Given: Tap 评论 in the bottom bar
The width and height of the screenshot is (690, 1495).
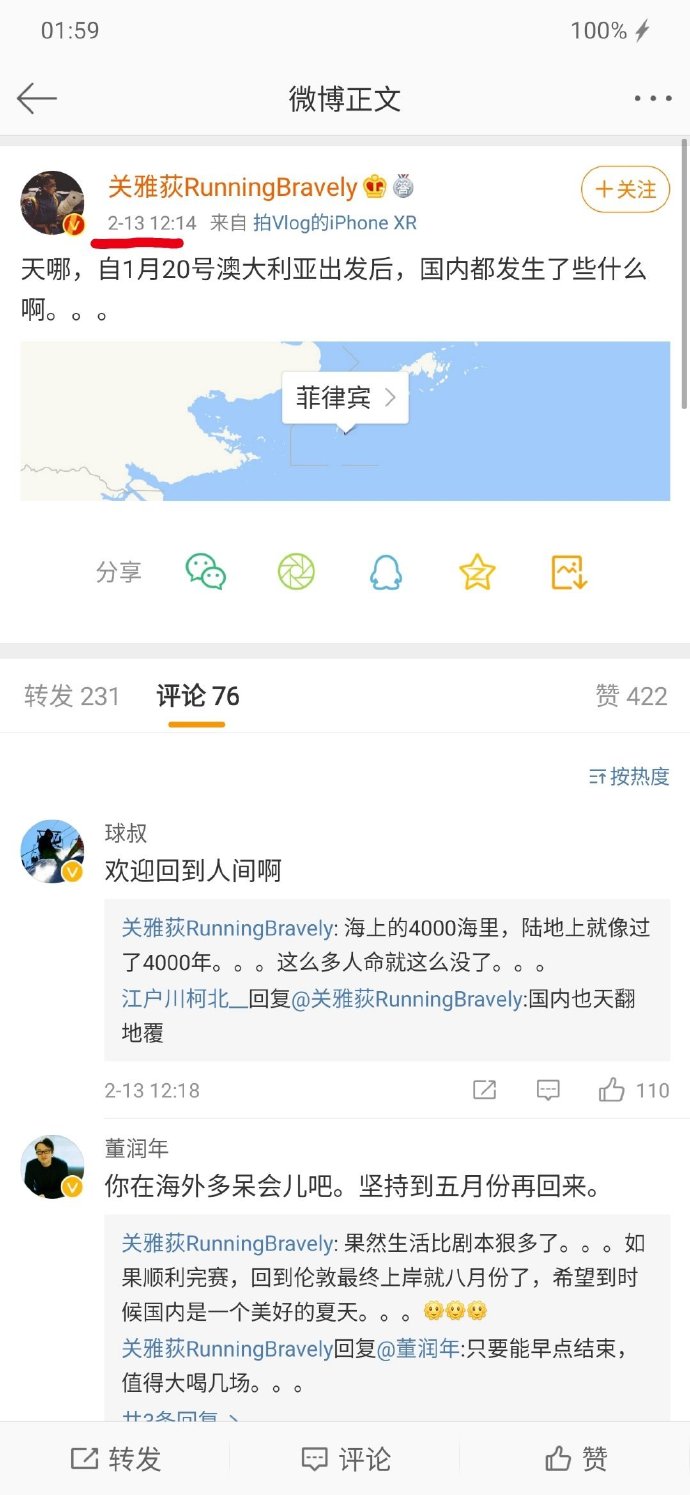Looking at the screenshot, I should pyautogui.click(x=345, y=1459).
